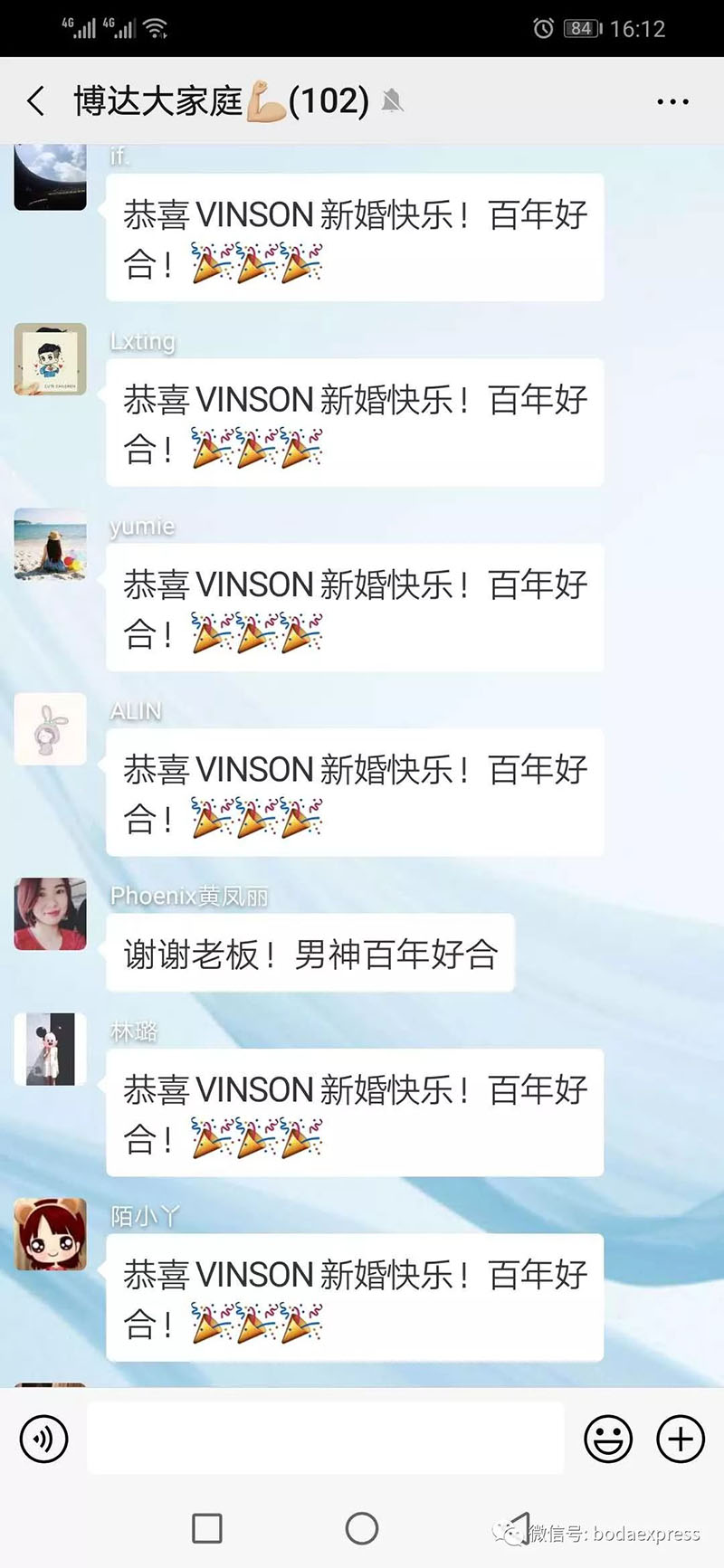View yumie's profile avatar
This screenshot has height=1568, width=724.
51,544
